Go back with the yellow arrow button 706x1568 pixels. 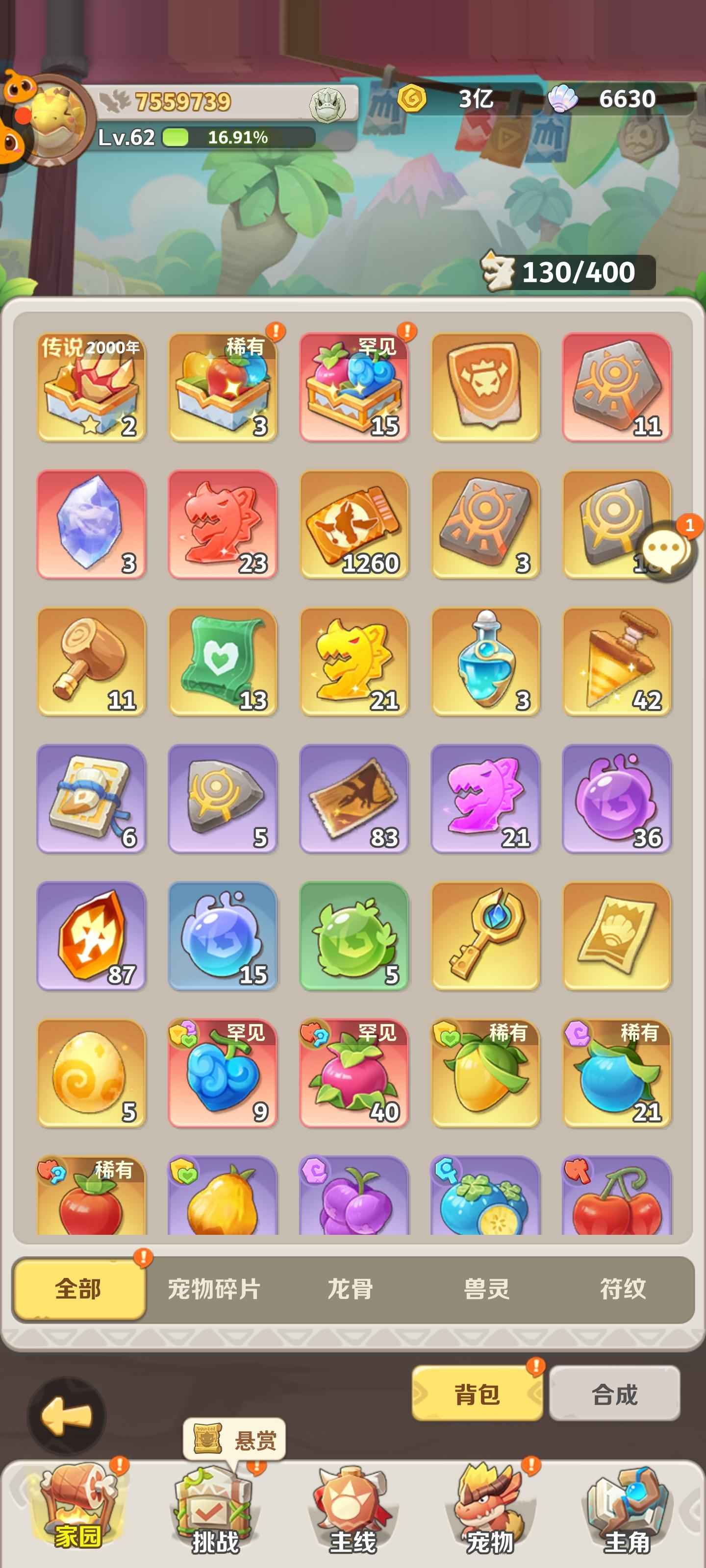point(66,1416)
